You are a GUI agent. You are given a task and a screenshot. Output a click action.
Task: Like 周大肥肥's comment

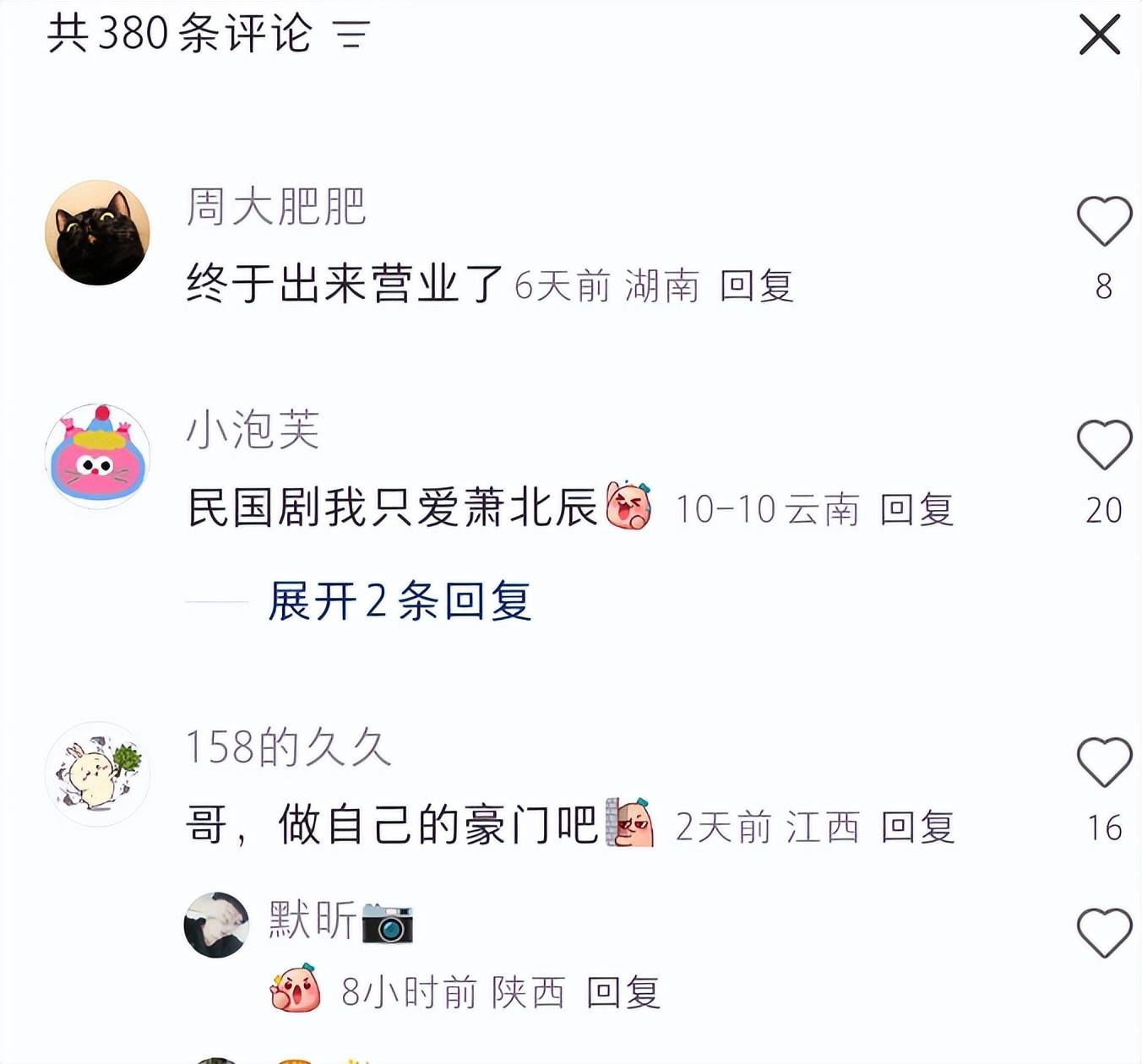[1103, 220]
